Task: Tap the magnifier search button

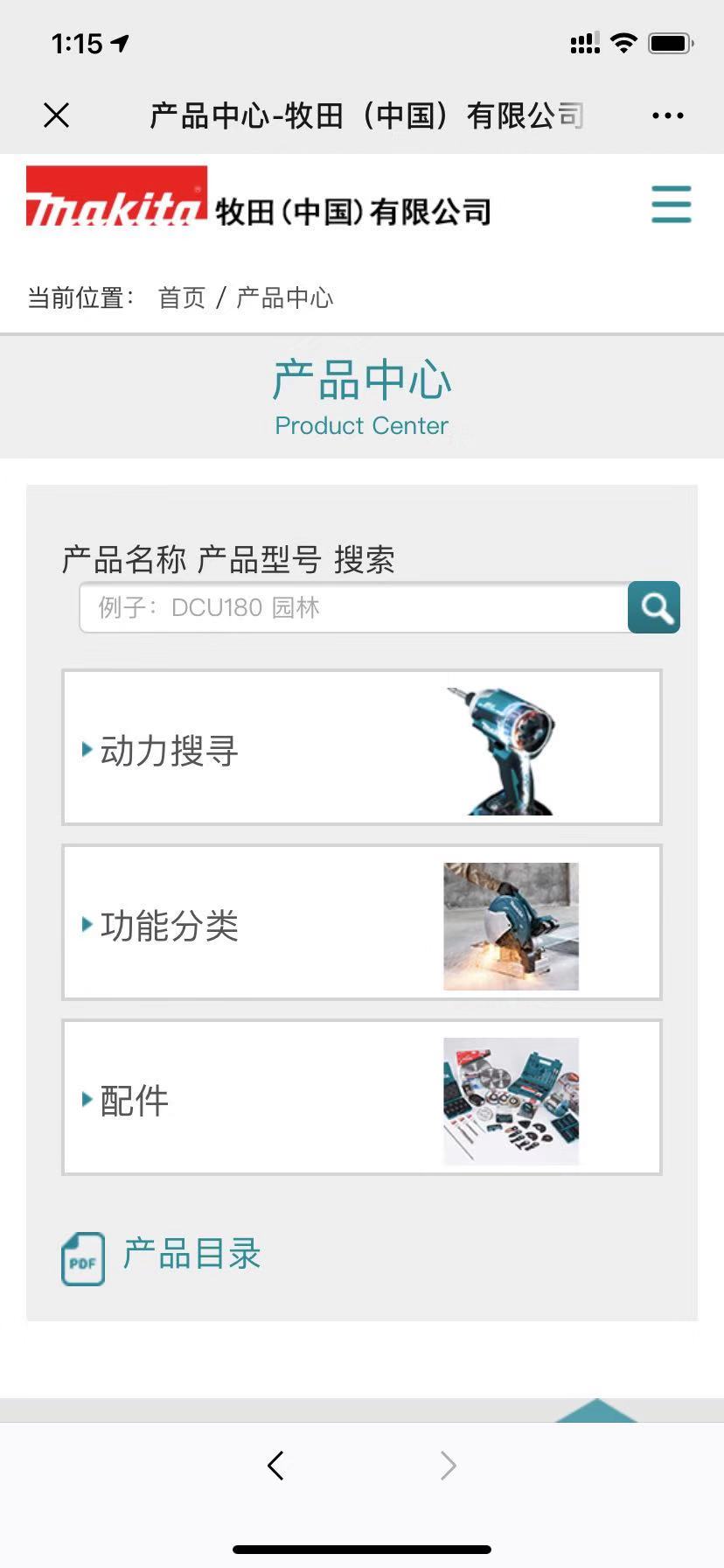Action: pyautogui.click(x=654, y=607)
